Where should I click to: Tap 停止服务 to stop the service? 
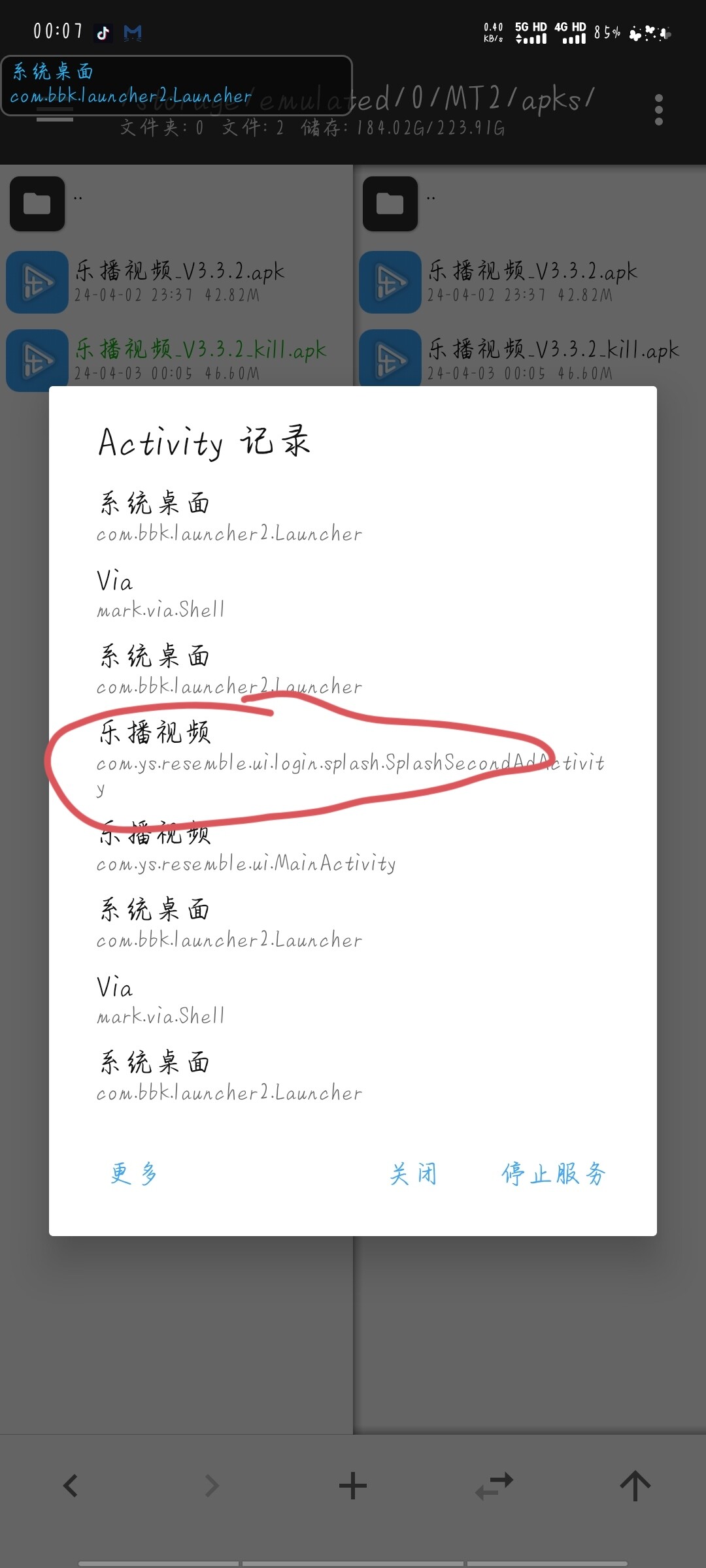(x=554, y=1173)
